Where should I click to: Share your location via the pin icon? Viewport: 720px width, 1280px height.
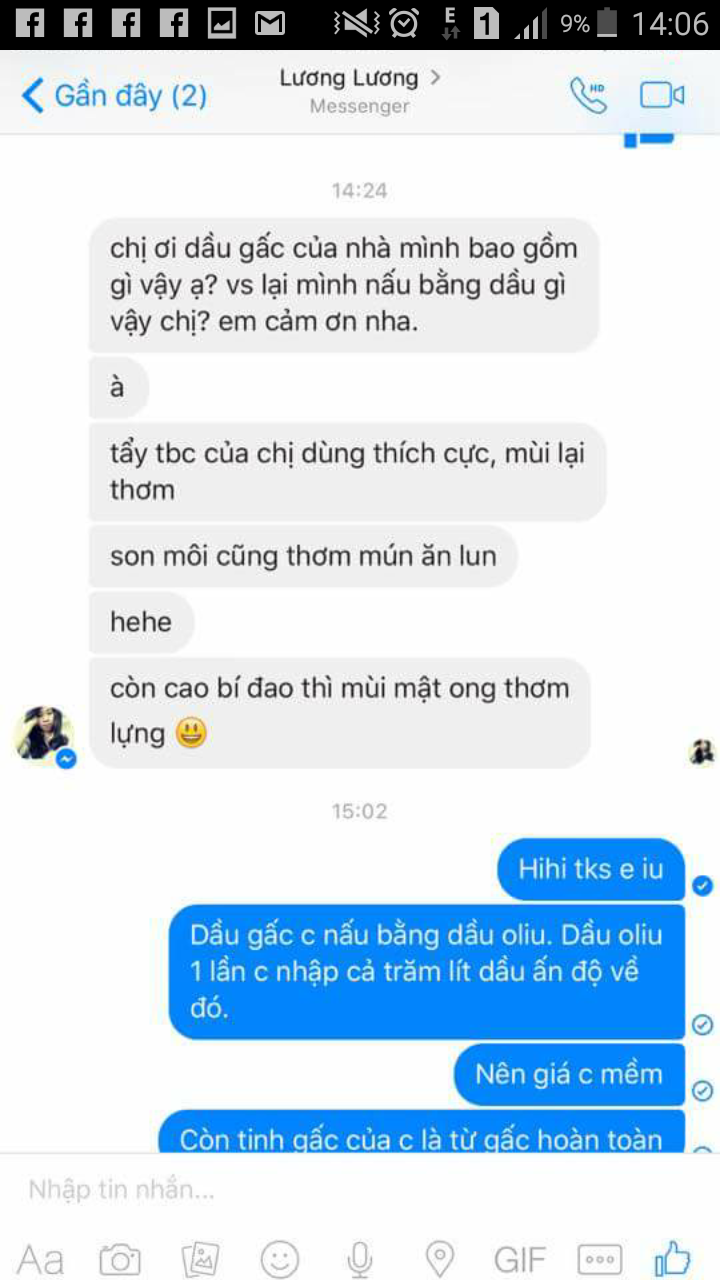pyautogui.click(x=440, y=1258)
